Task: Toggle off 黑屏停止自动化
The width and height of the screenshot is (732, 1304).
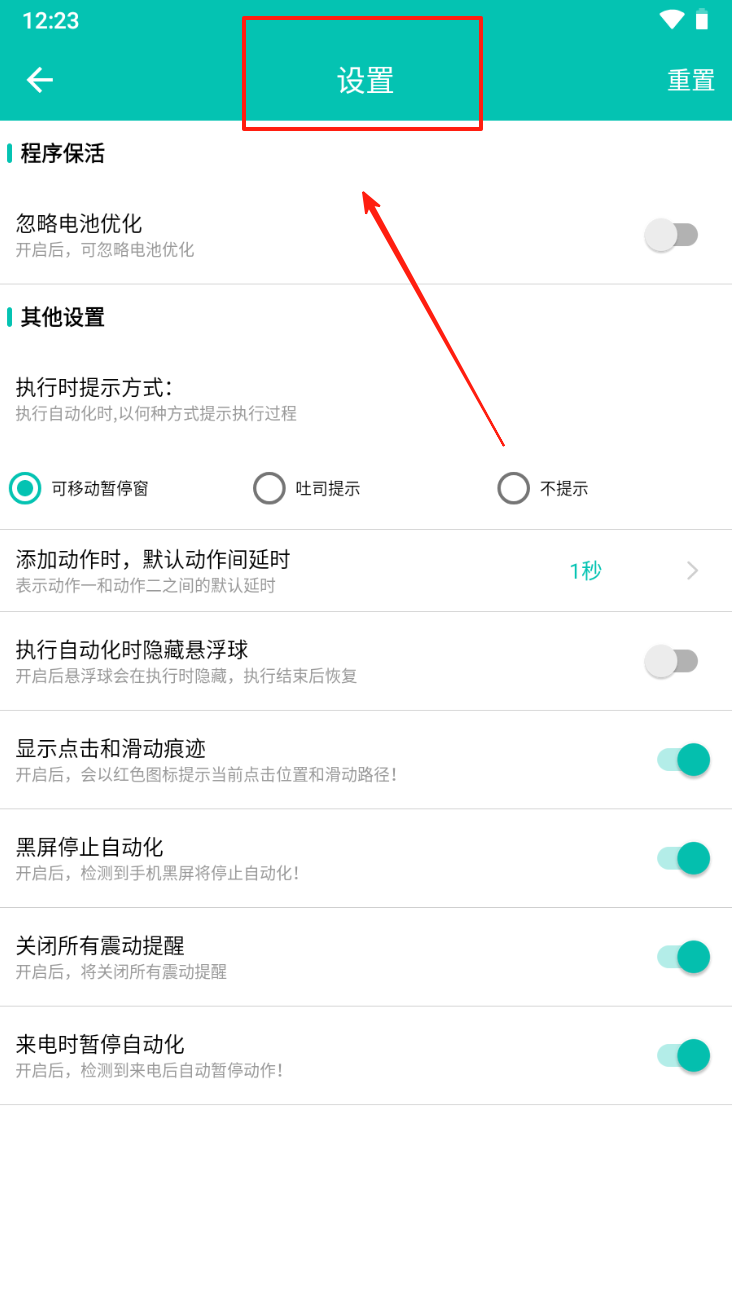Action: point(683,858)
